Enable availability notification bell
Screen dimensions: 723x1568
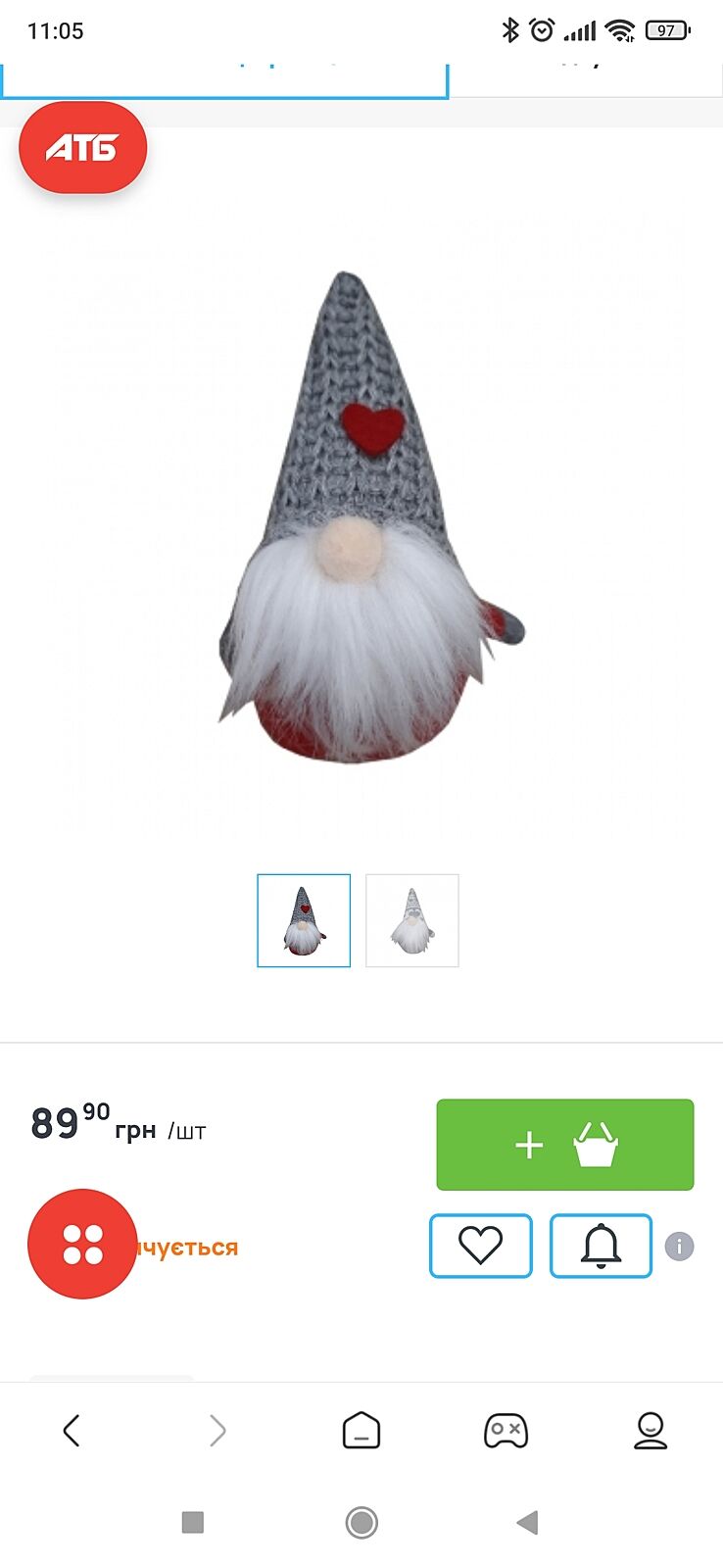point(601,1246)
